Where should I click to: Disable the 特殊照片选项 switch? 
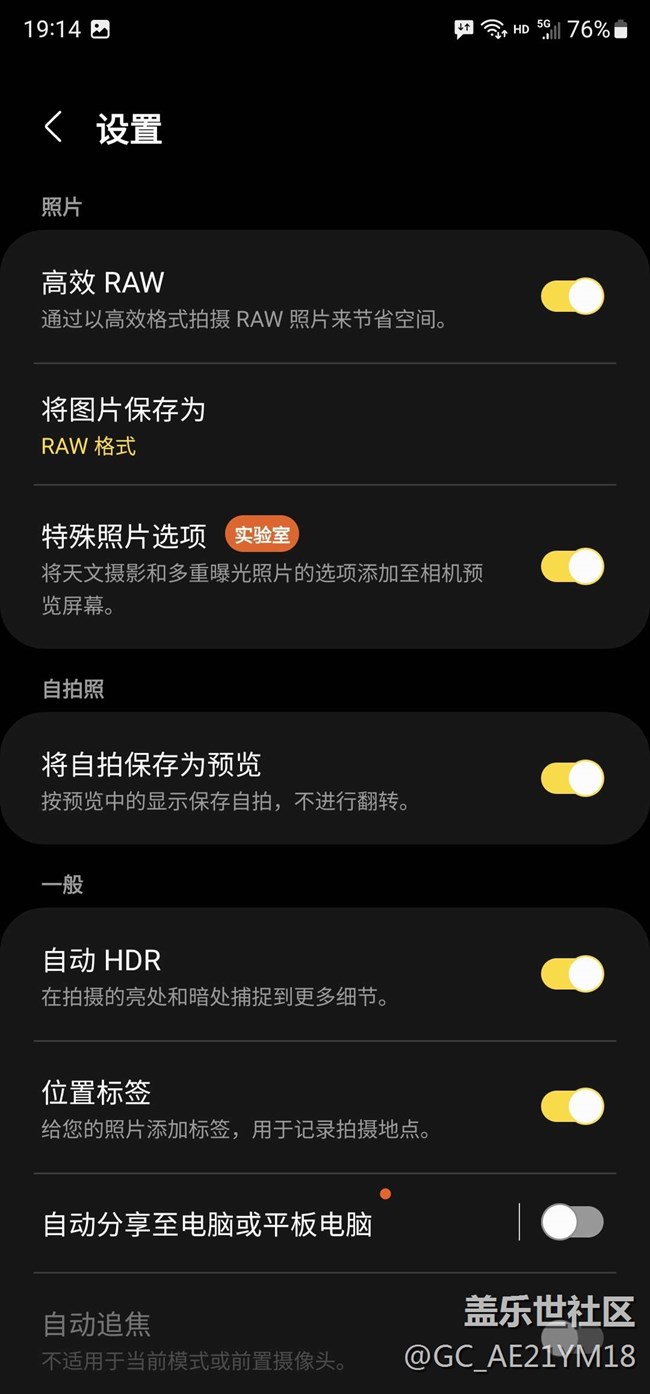pos(572,566)
